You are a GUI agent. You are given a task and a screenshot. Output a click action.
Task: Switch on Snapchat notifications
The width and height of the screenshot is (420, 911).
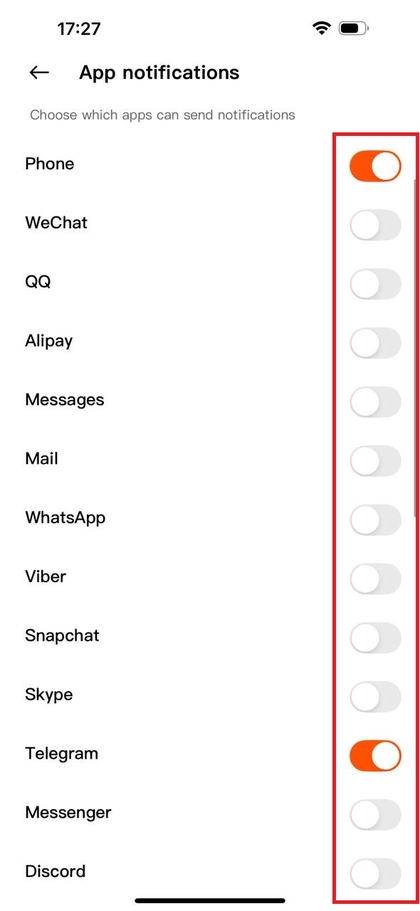[375, 638]
